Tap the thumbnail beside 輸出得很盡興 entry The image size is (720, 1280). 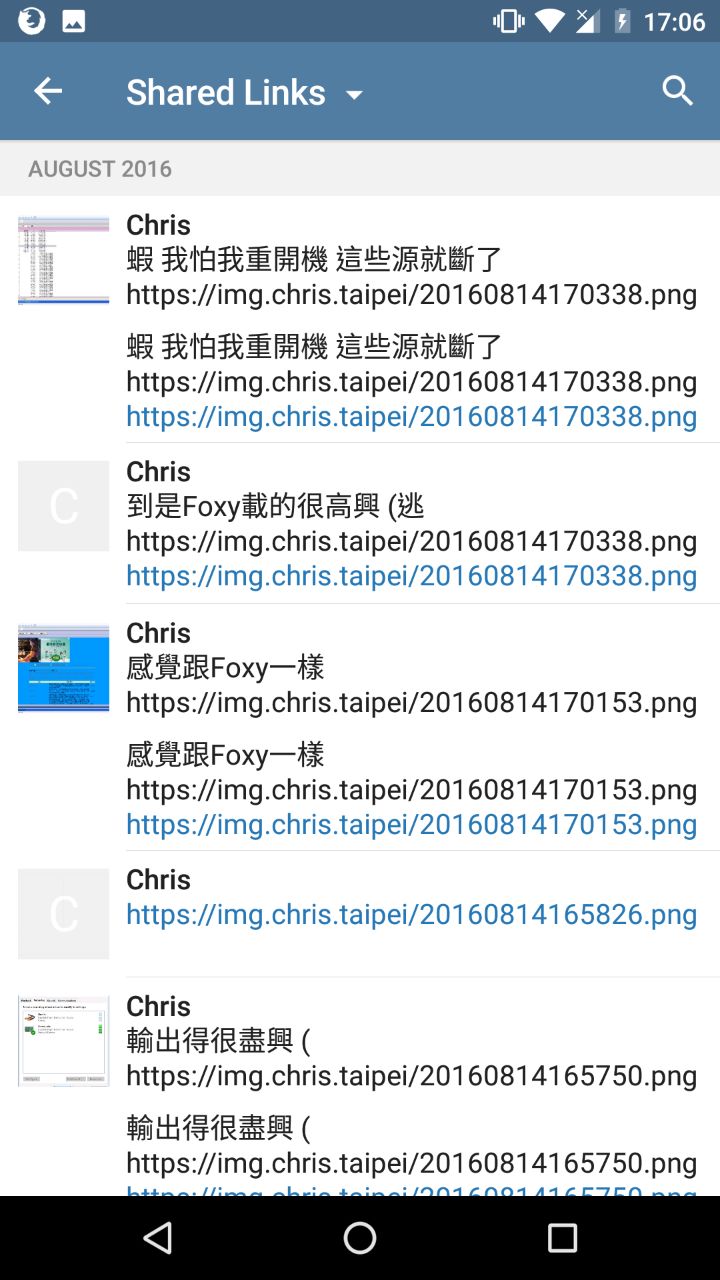click(63, 1040)
